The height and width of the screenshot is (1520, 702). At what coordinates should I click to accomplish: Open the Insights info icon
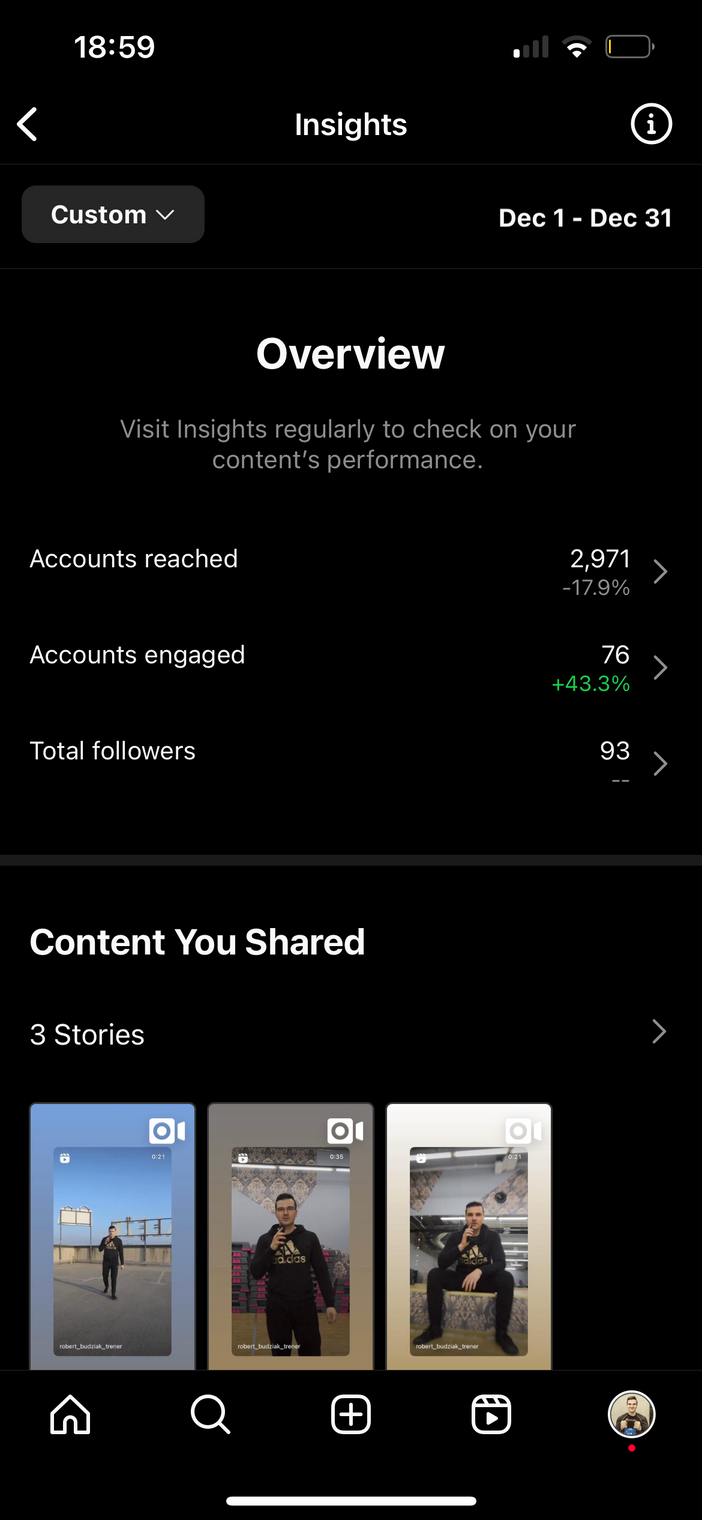point(651,125)
